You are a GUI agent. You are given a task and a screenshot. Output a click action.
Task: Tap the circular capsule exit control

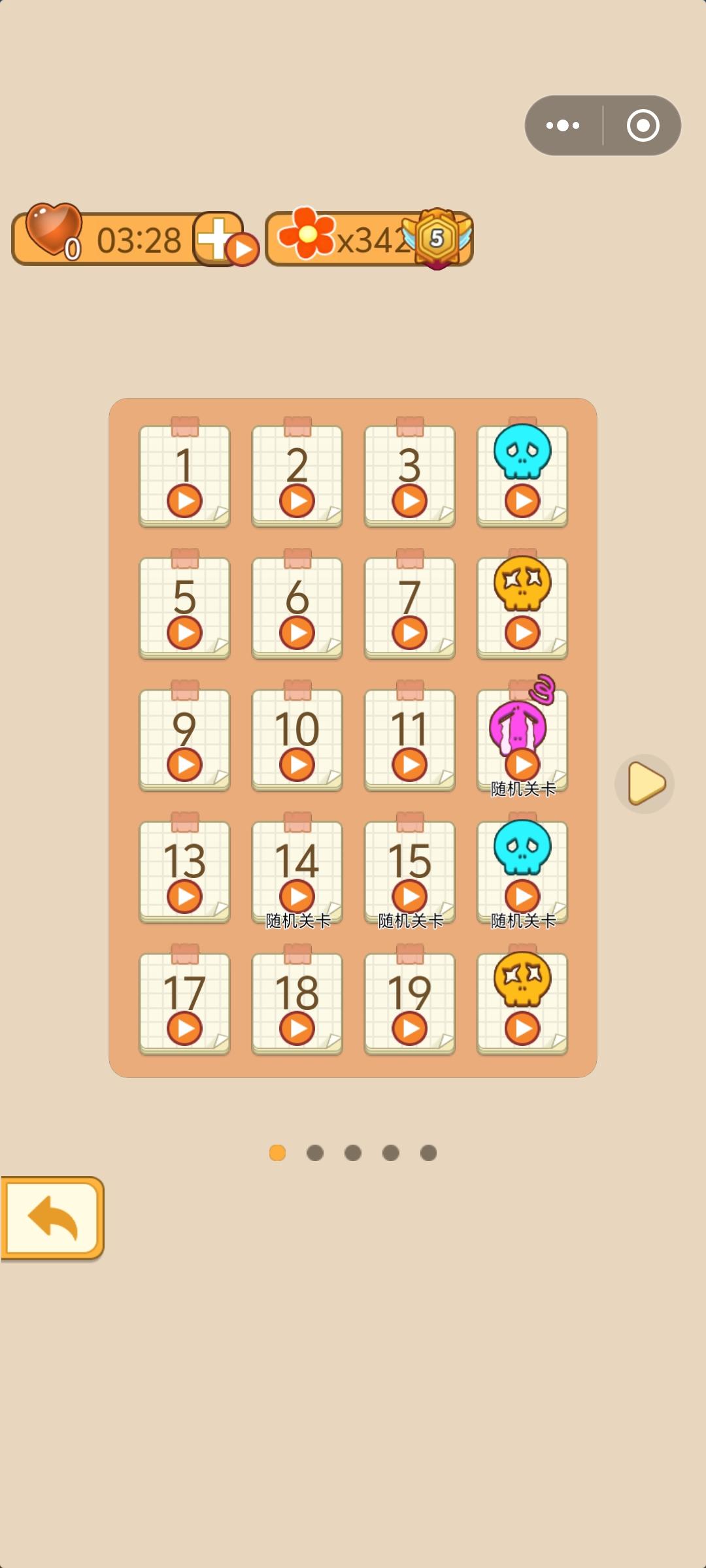(x=643, y=125)
